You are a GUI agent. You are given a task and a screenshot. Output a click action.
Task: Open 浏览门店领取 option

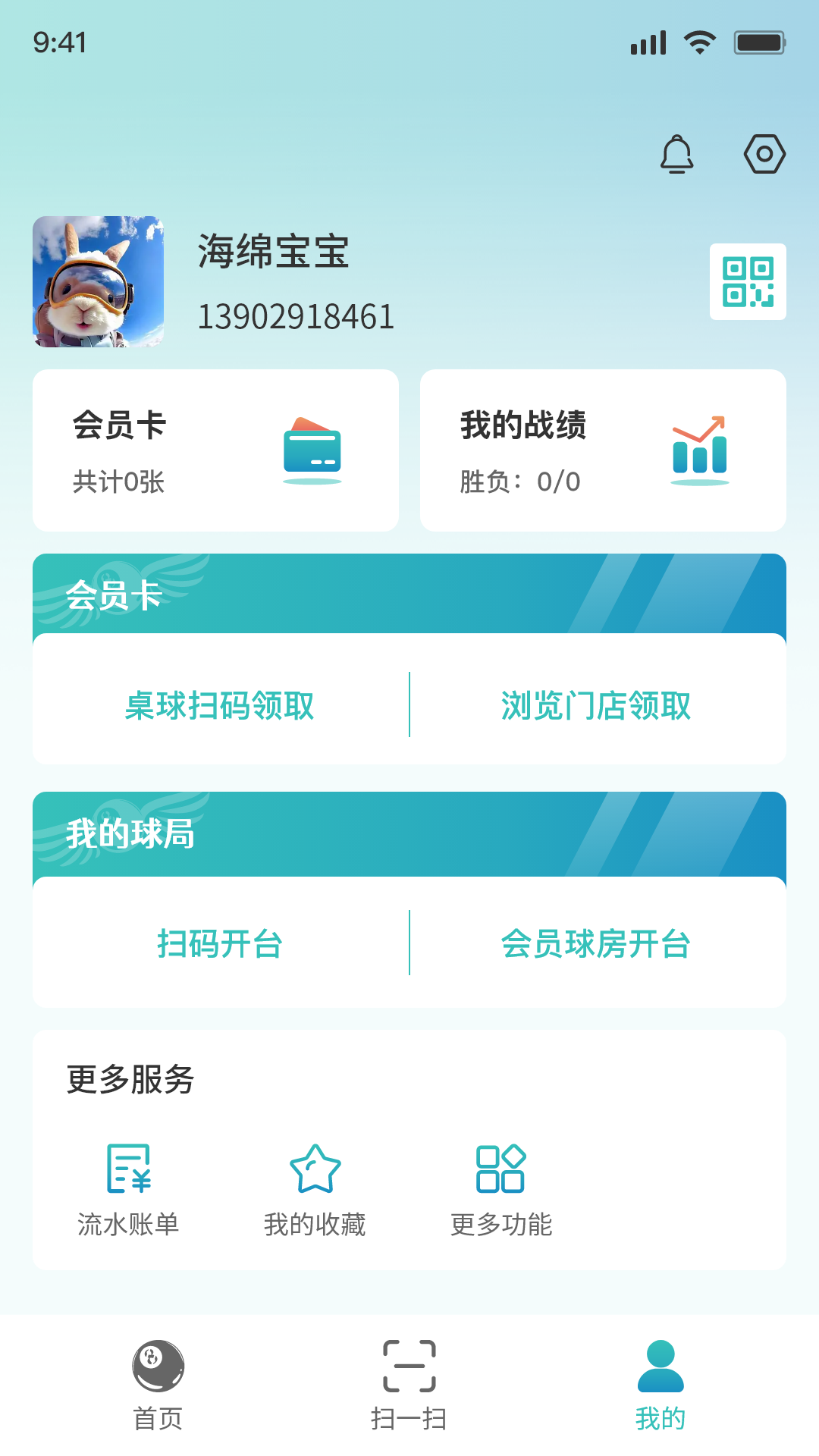(598, 706)
